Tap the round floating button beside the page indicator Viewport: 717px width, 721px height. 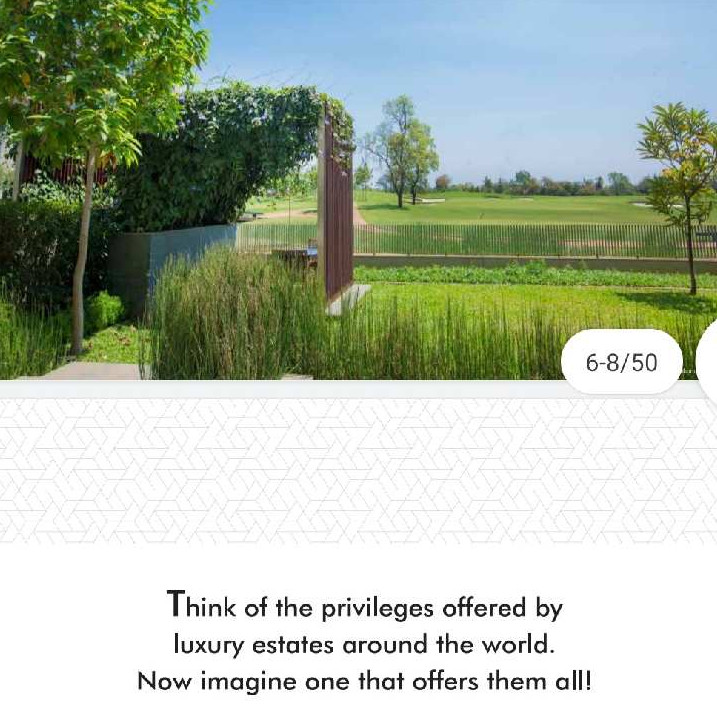tap(708, 362)
